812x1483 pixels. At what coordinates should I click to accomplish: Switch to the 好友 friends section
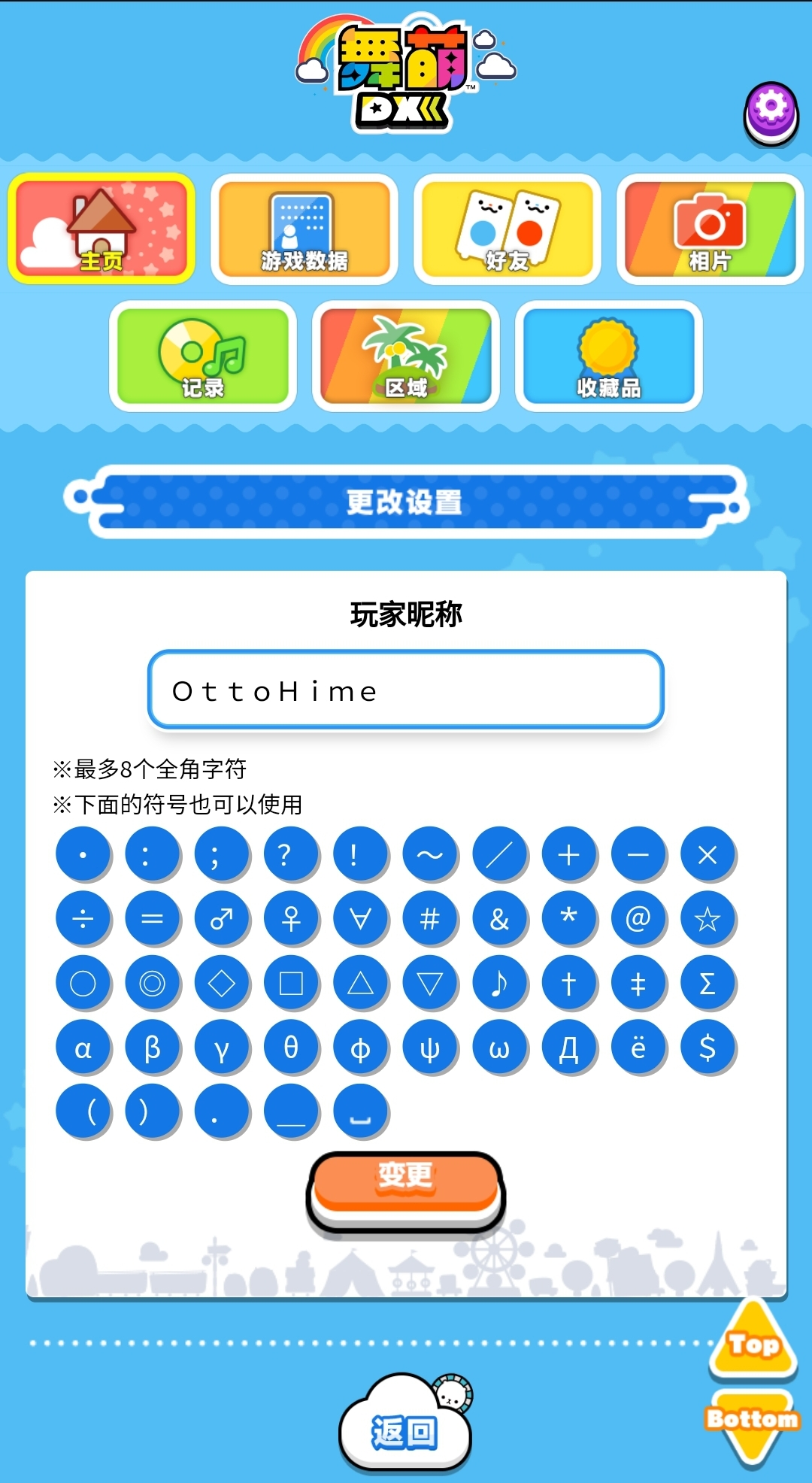coord(507,229)
